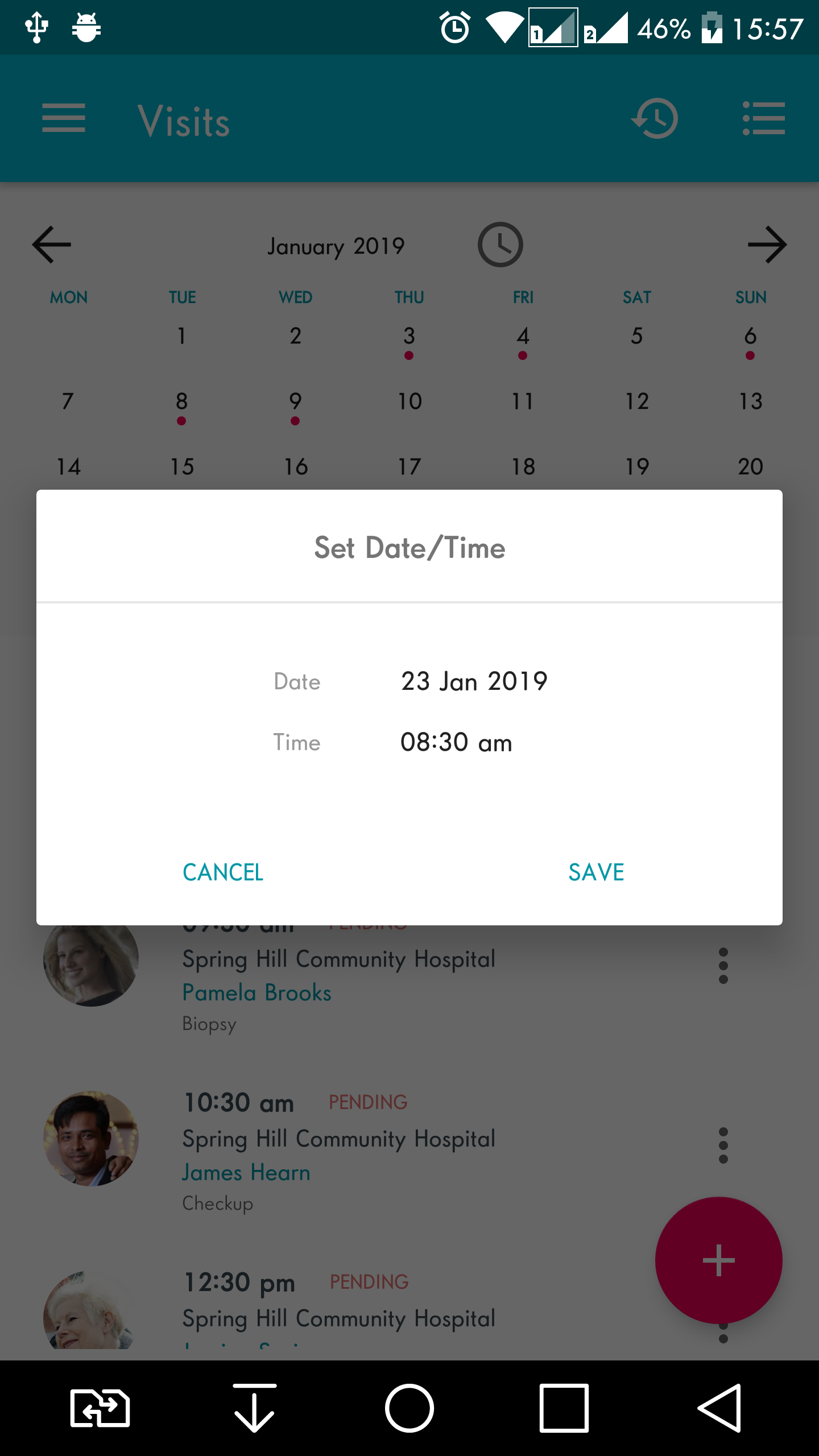Change the date 23 Jan 2019

point(474,681)
